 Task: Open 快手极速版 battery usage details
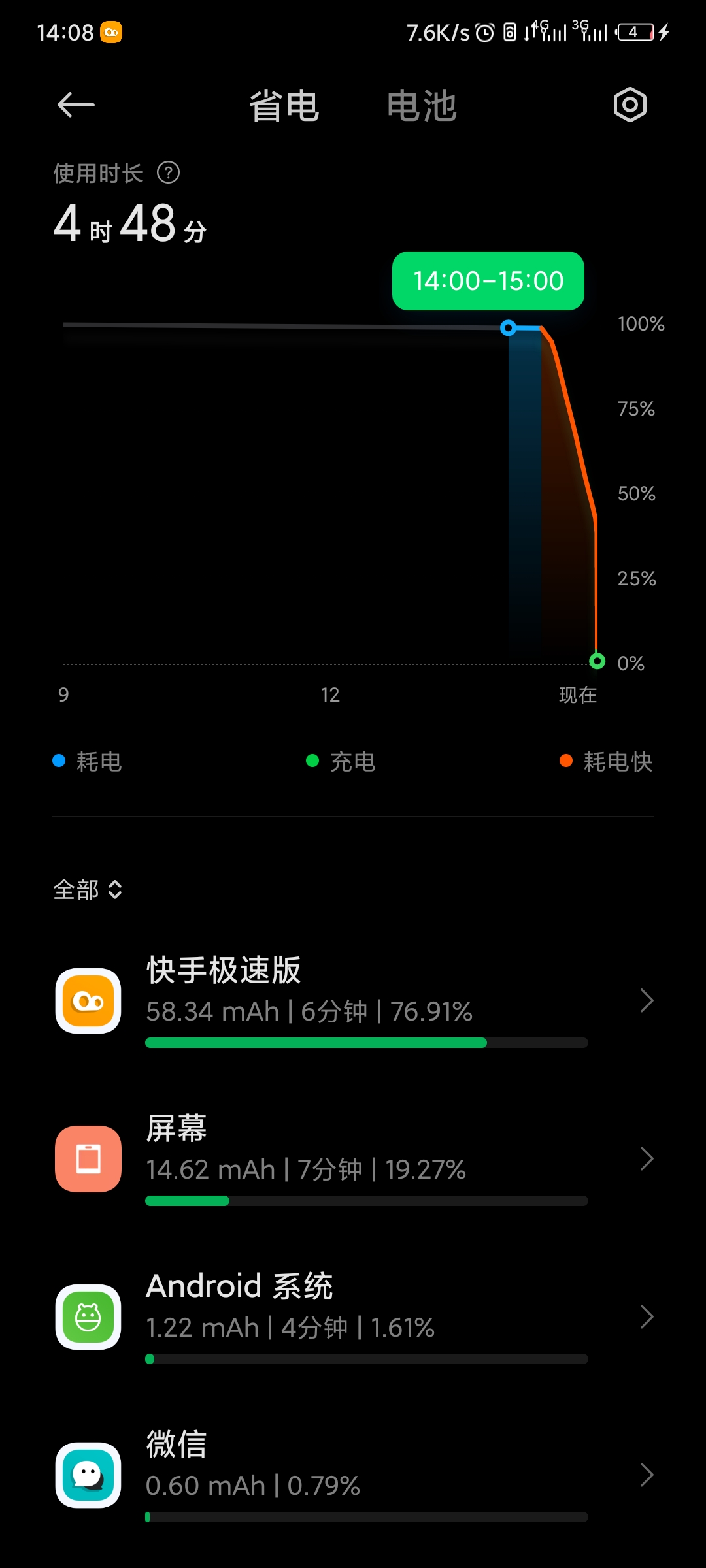[353, 1001]
